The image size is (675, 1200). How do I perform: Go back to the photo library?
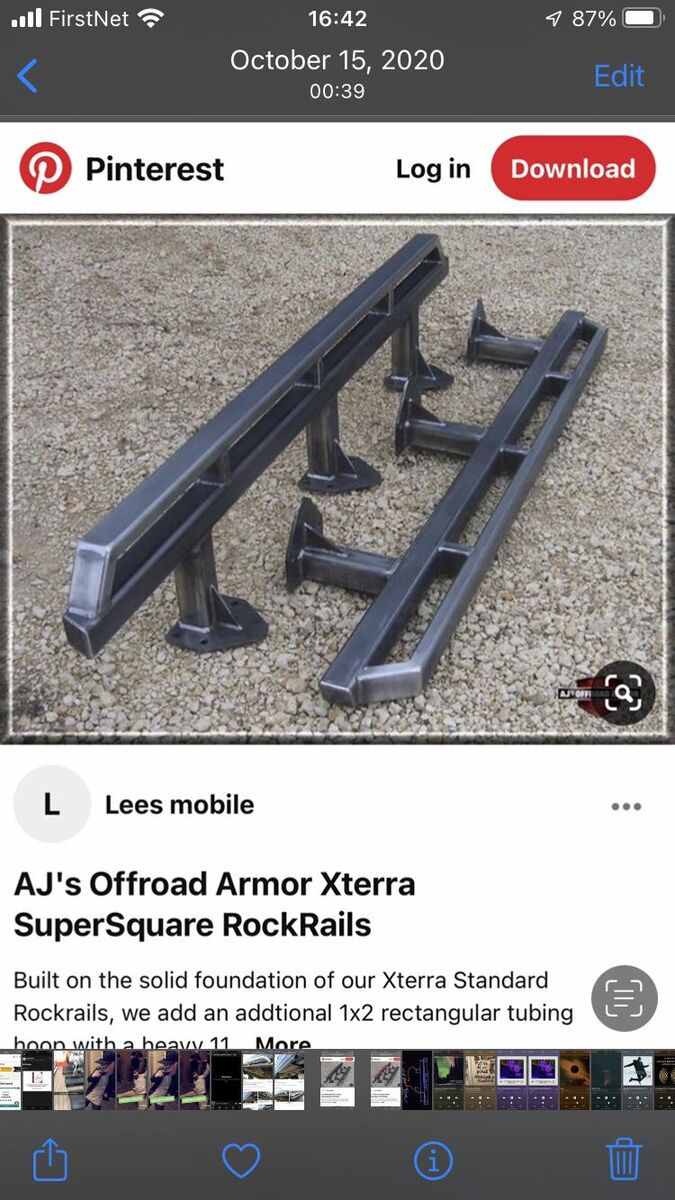click(x=28, y=76)
